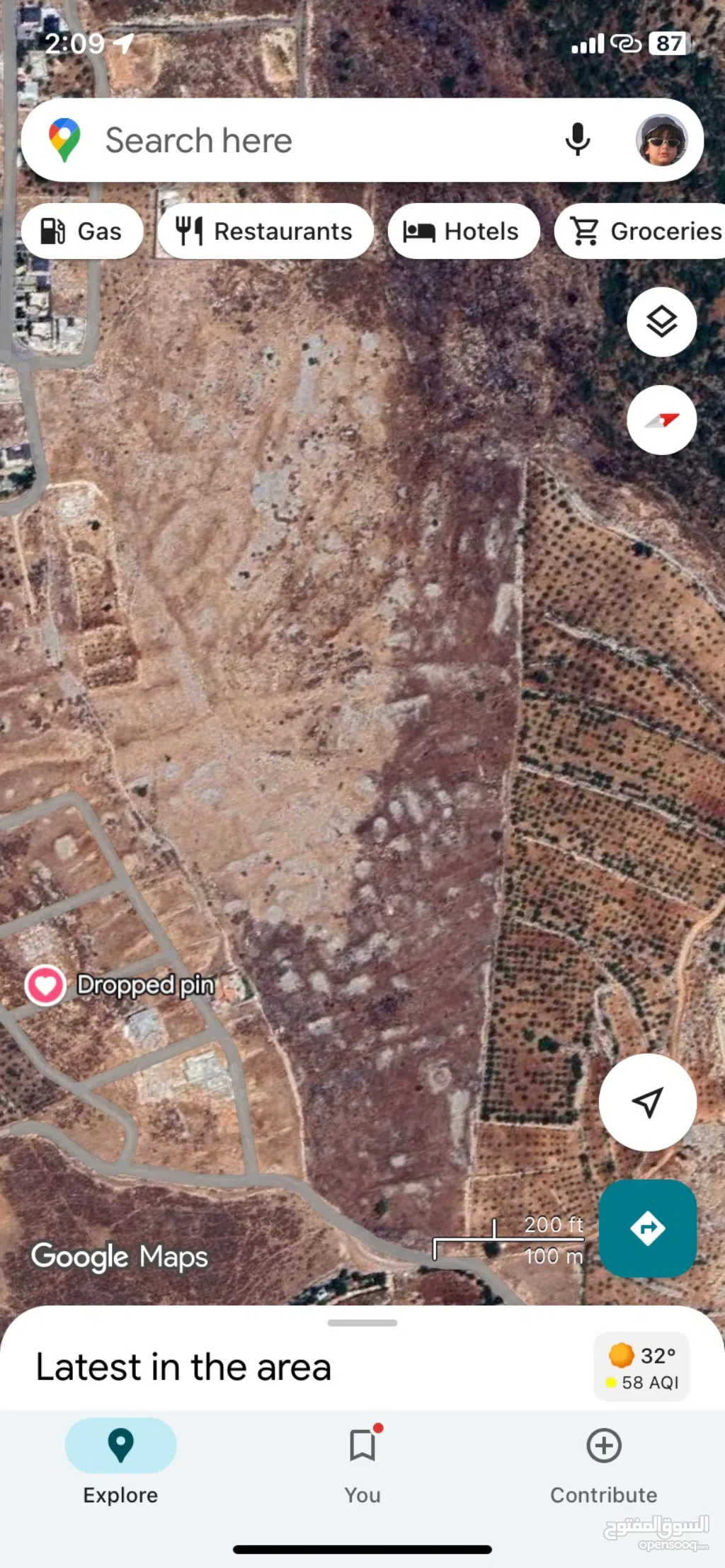
Task: Open the map layers options
Action: click(x=661, y=322)
